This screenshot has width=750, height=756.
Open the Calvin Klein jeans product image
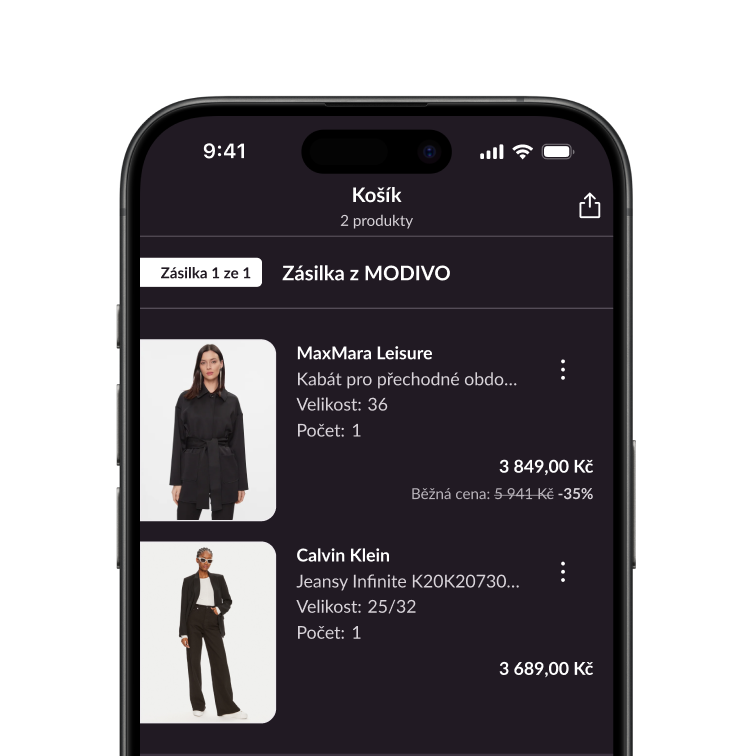click(x=208, y=632)
